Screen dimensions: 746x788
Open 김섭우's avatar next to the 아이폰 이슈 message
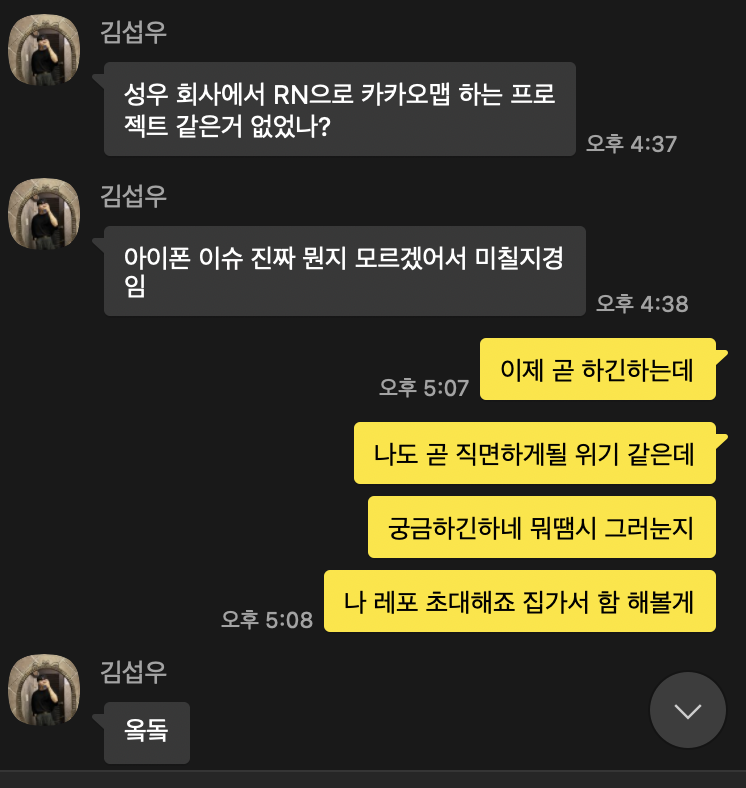tap(44, 215)
